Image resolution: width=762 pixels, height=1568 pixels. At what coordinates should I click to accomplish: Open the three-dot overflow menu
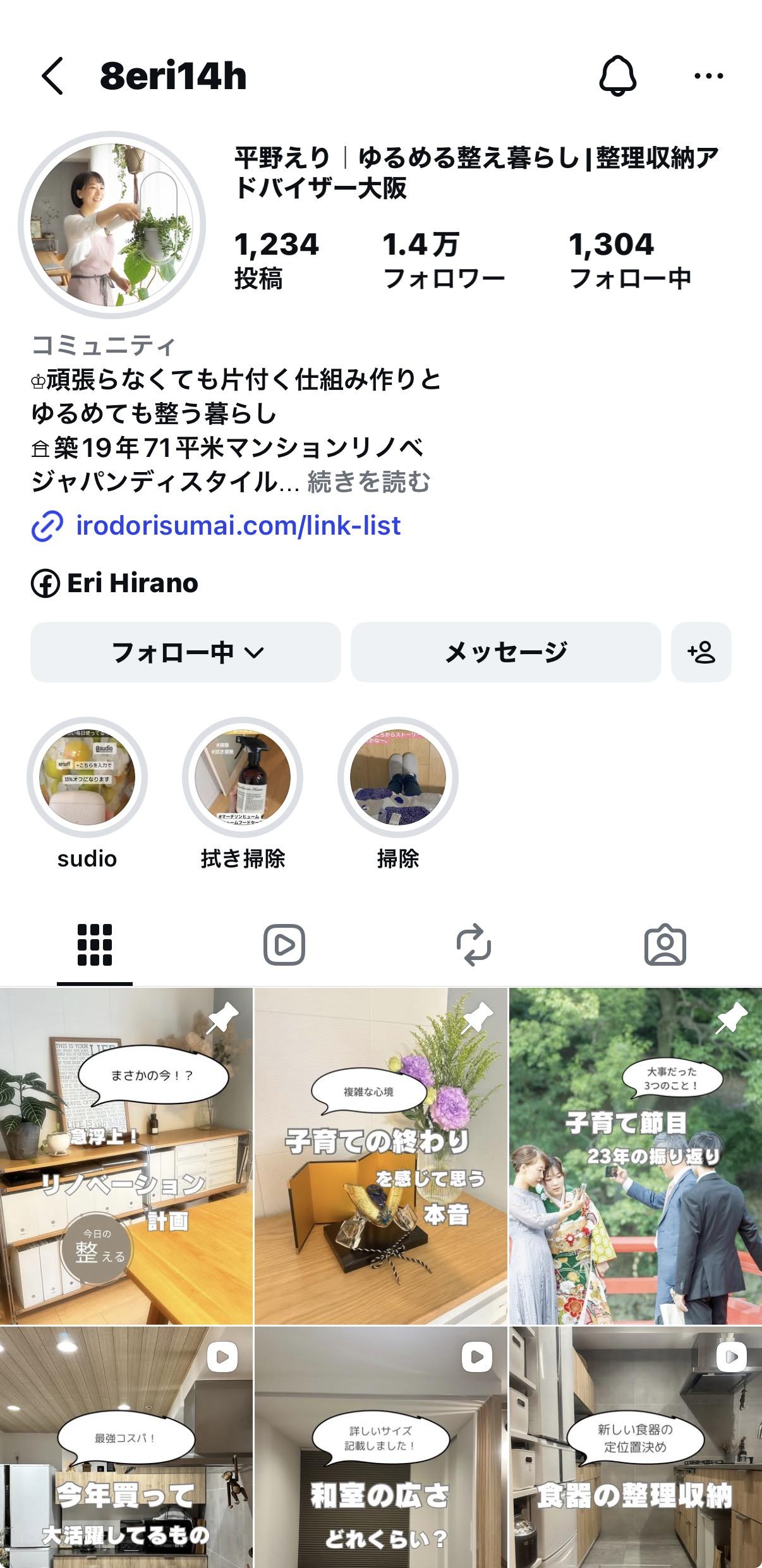pos(708,76)
